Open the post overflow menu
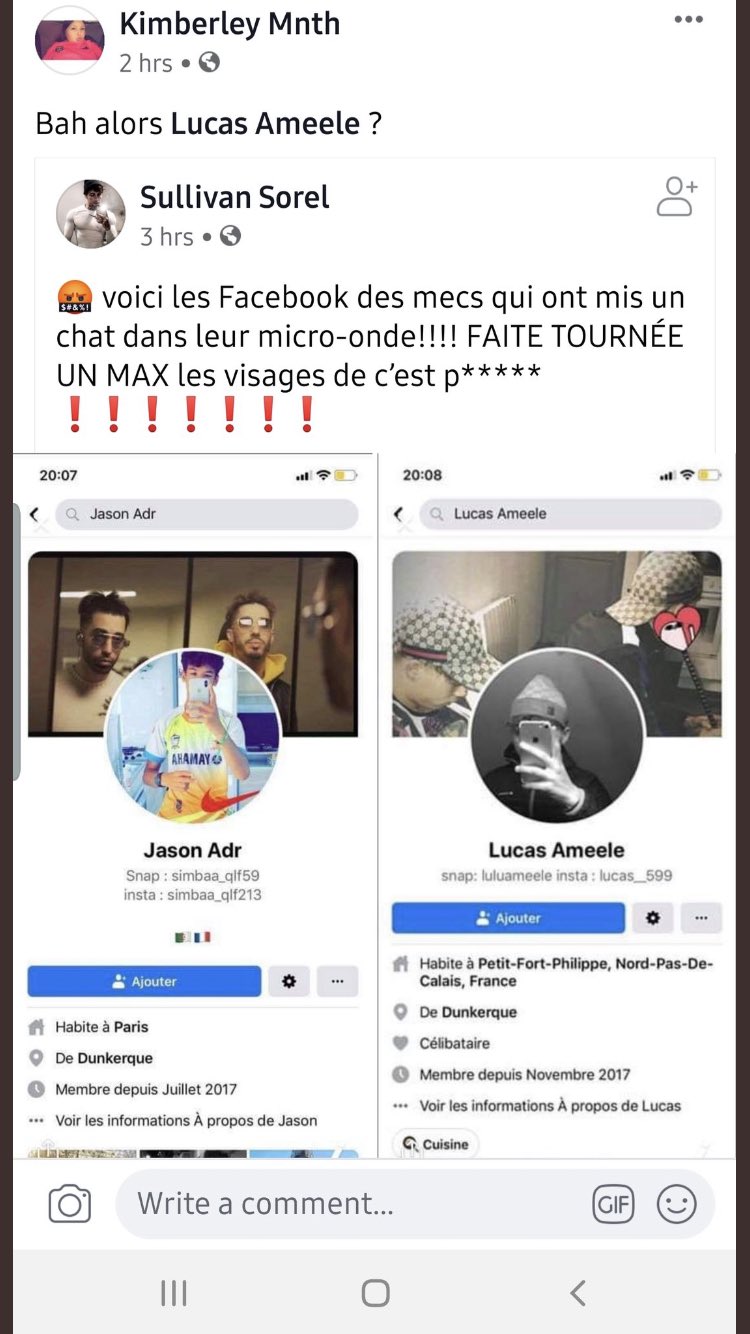 [x=688, y=20]
